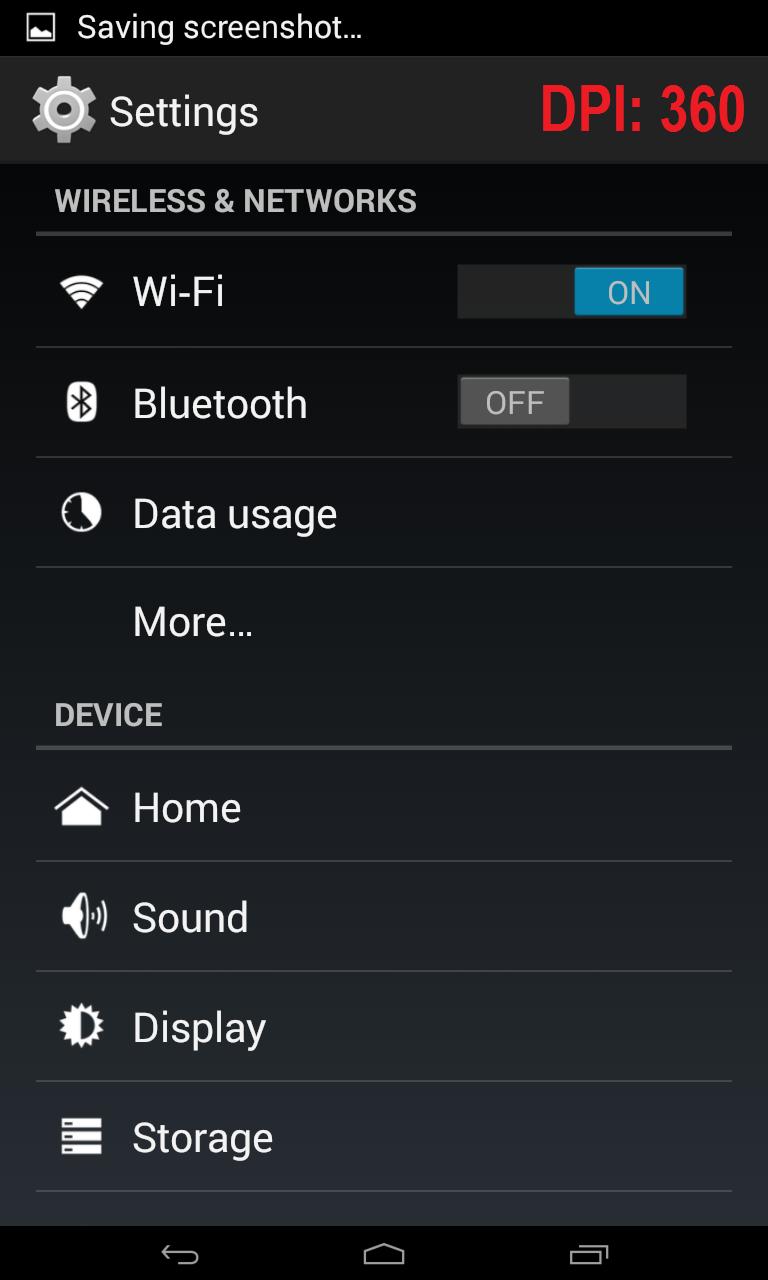768x1280 pixels.
Task: Open the Sound settings entry
Action: 190,916
